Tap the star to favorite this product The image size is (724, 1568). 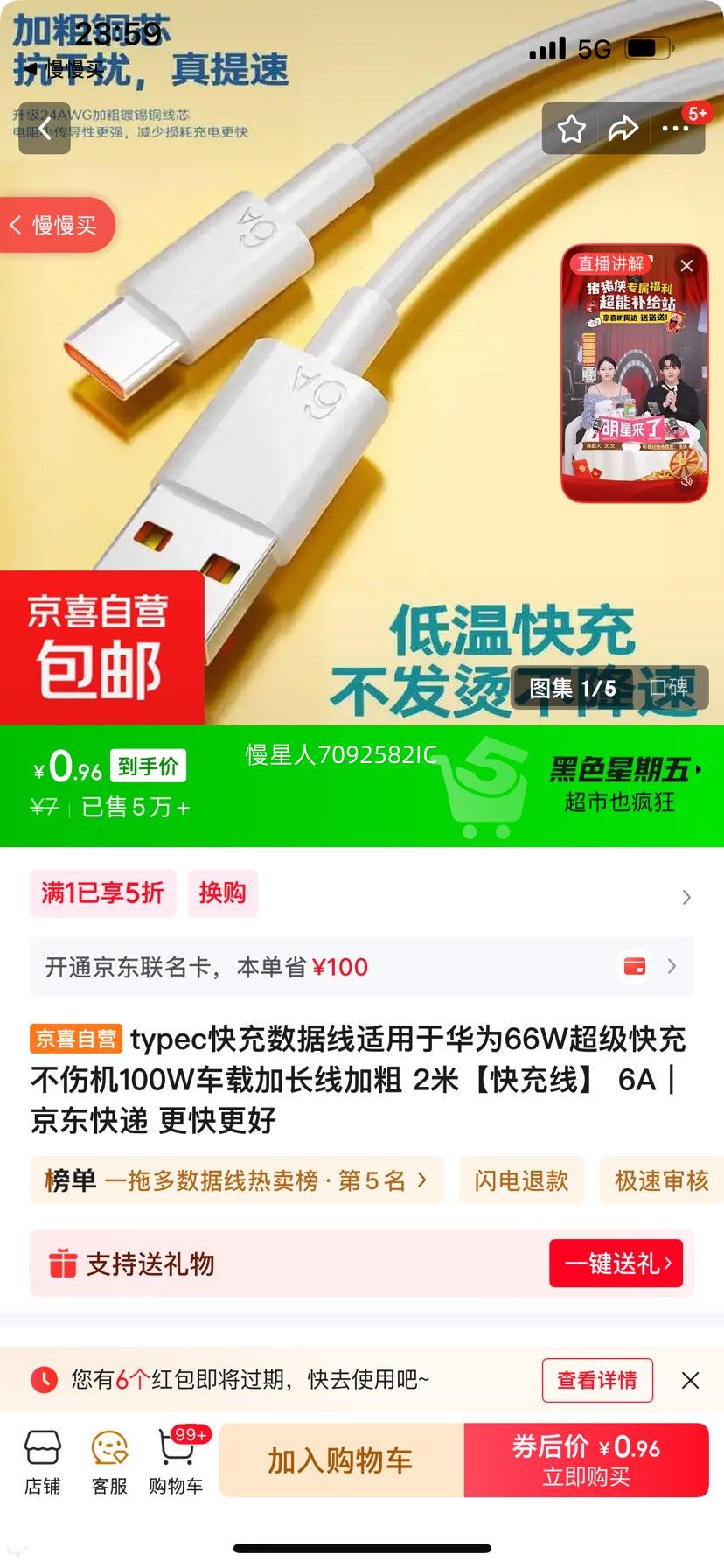tap(571, 128)
